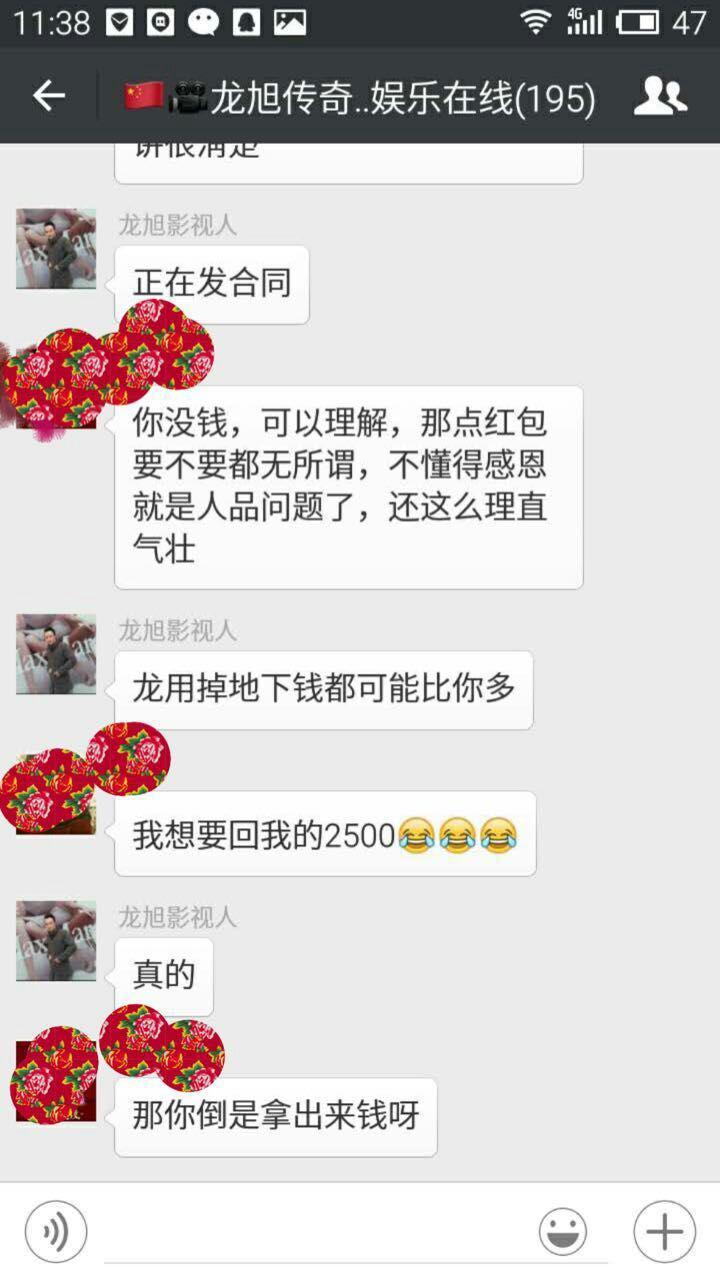Open the emoji picker
The image size is (720, 1280).
click(563, 1232)
